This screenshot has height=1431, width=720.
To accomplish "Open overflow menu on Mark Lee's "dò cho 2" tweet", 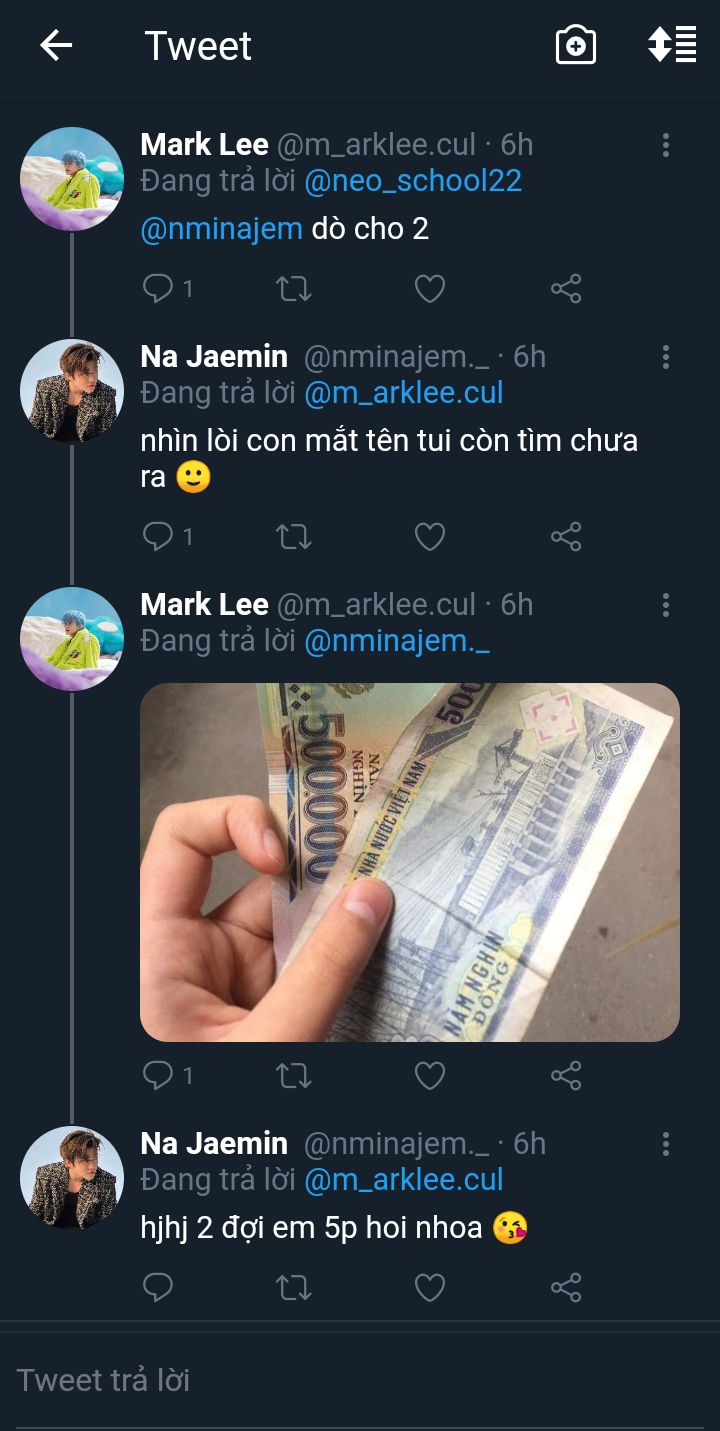I will pyautogui.click(x=665, y=146).
